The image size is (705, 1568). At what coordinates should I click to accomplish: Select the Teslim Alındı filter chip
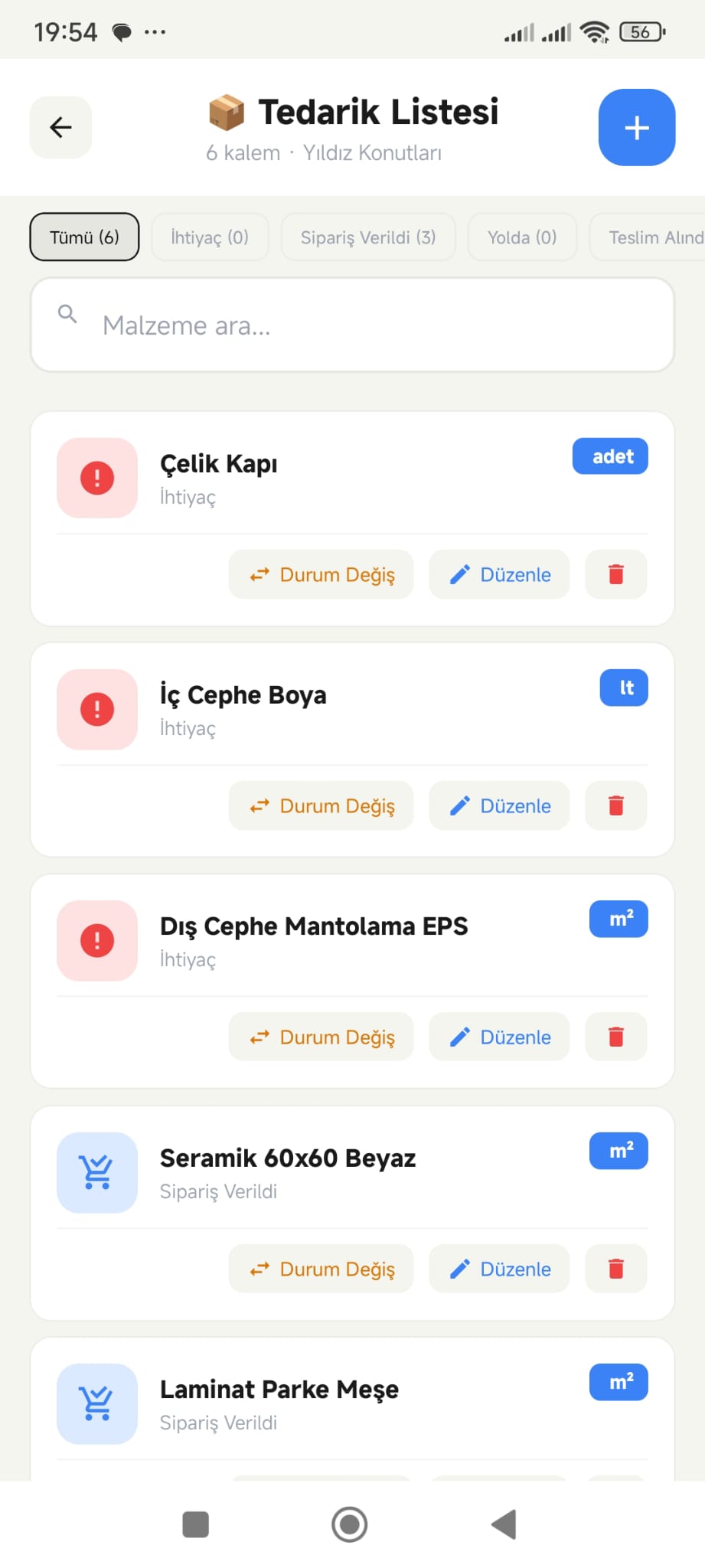pyautogui.click(x=655, y=237)
